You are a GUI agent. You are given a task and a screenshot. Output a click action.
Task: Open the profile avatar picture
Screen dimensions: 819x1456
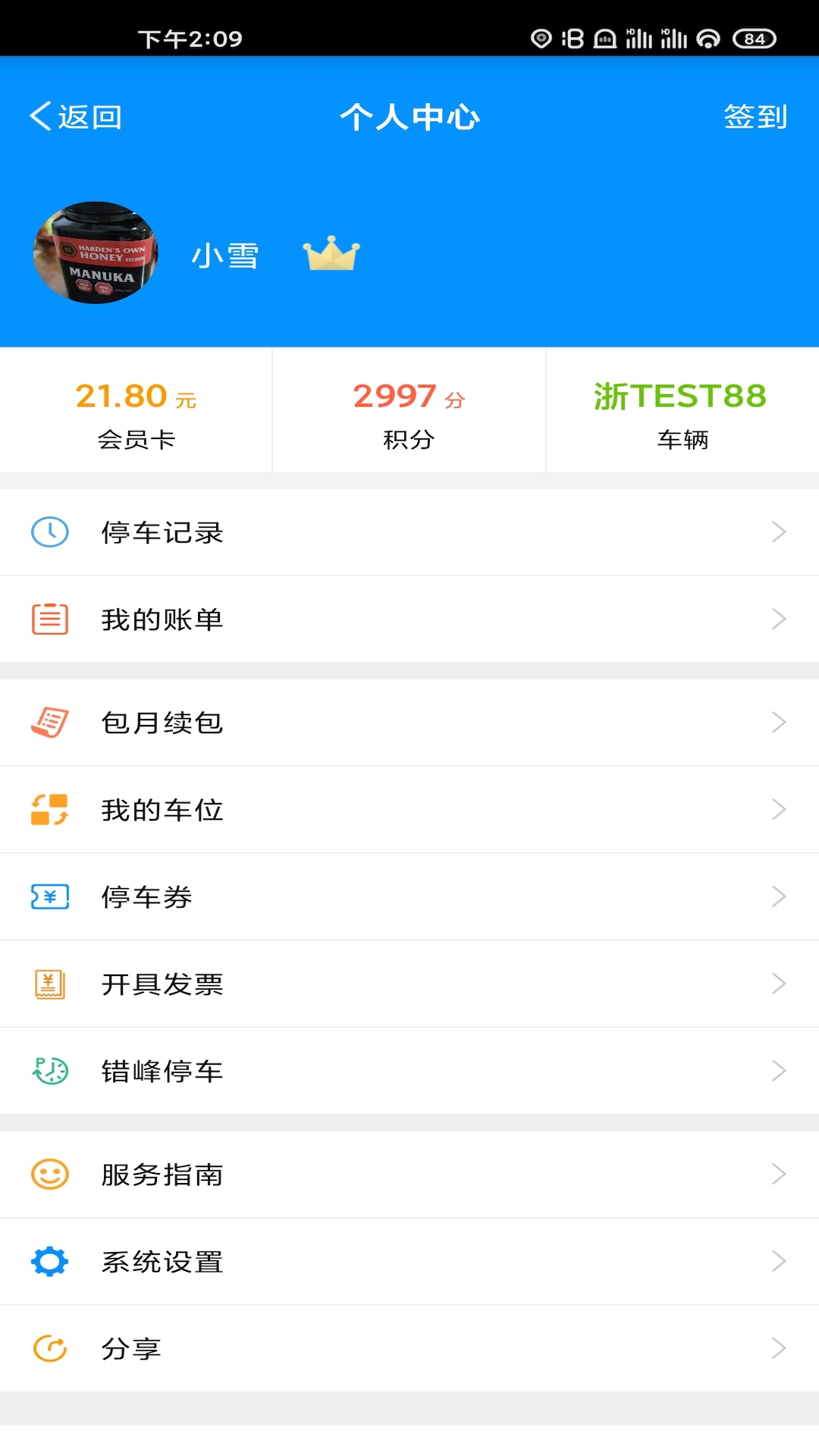click(x=96, y=253)
